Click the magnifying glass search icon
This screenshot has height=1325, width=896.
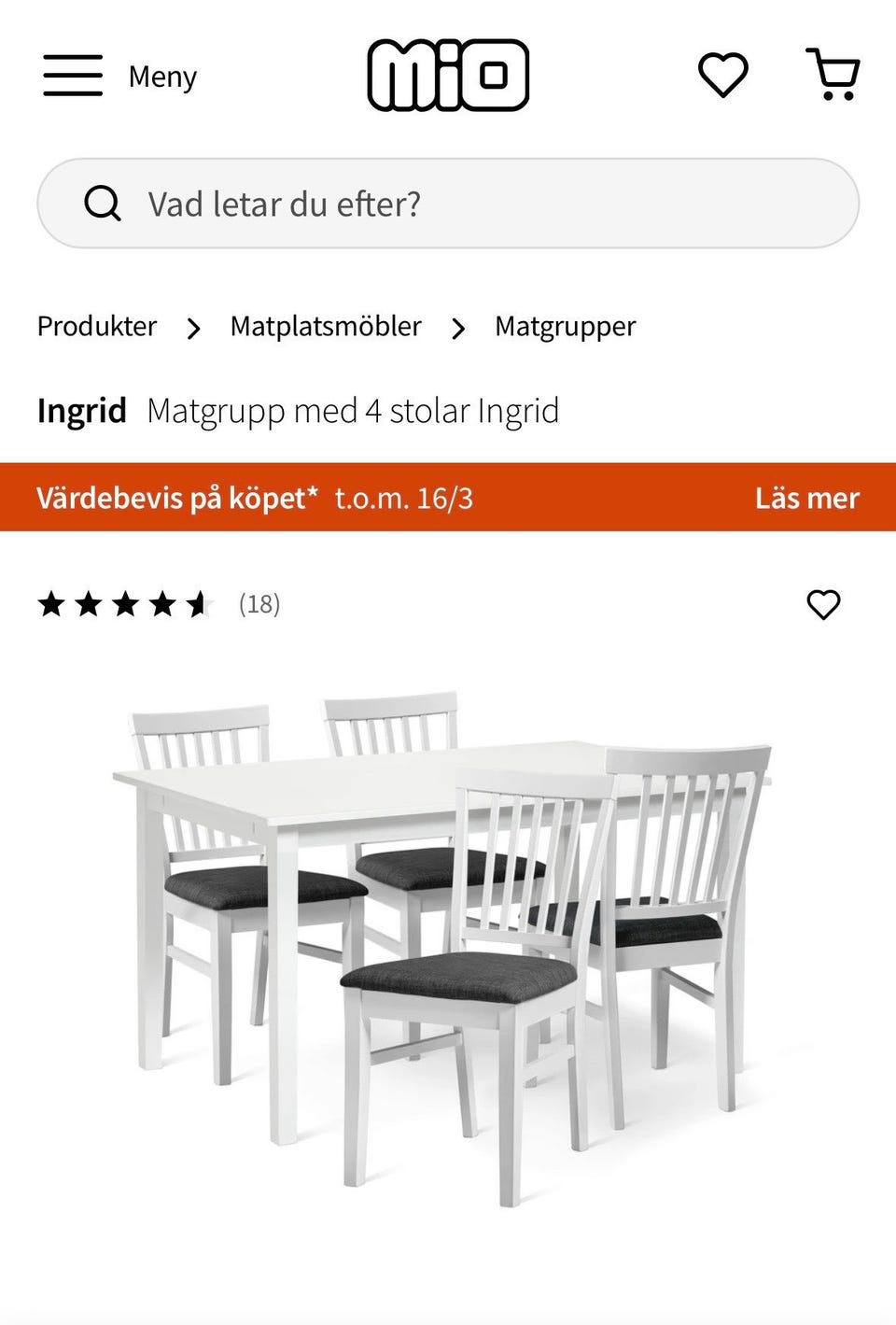click(x=105, y=203)
